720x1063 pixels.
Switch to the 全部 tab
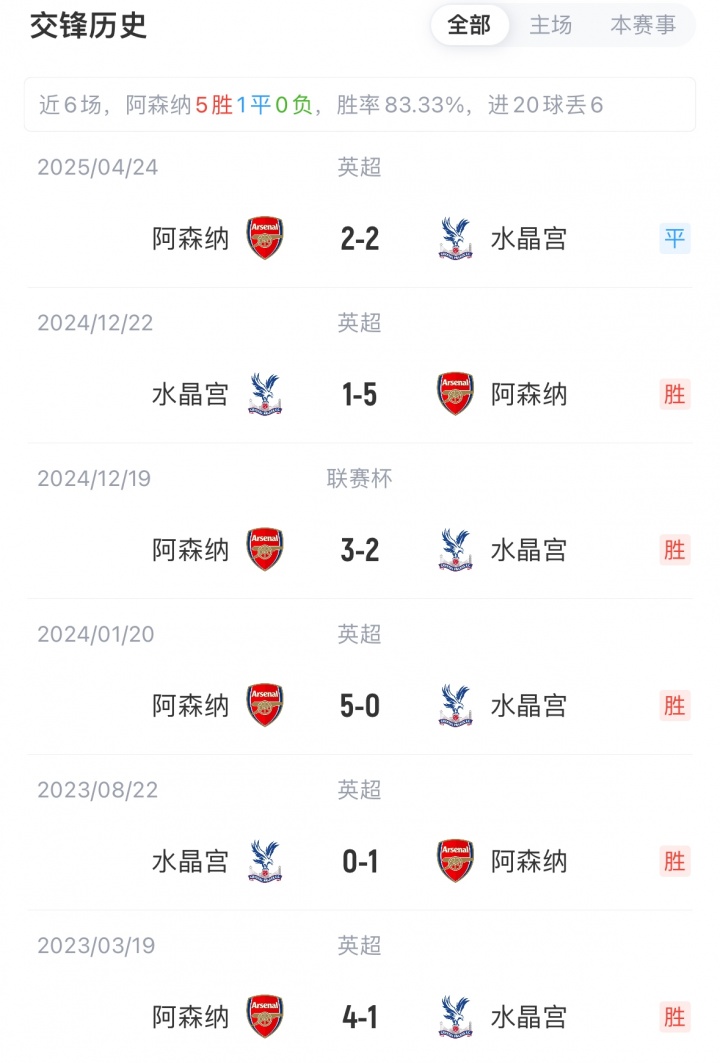click(469, 25)
